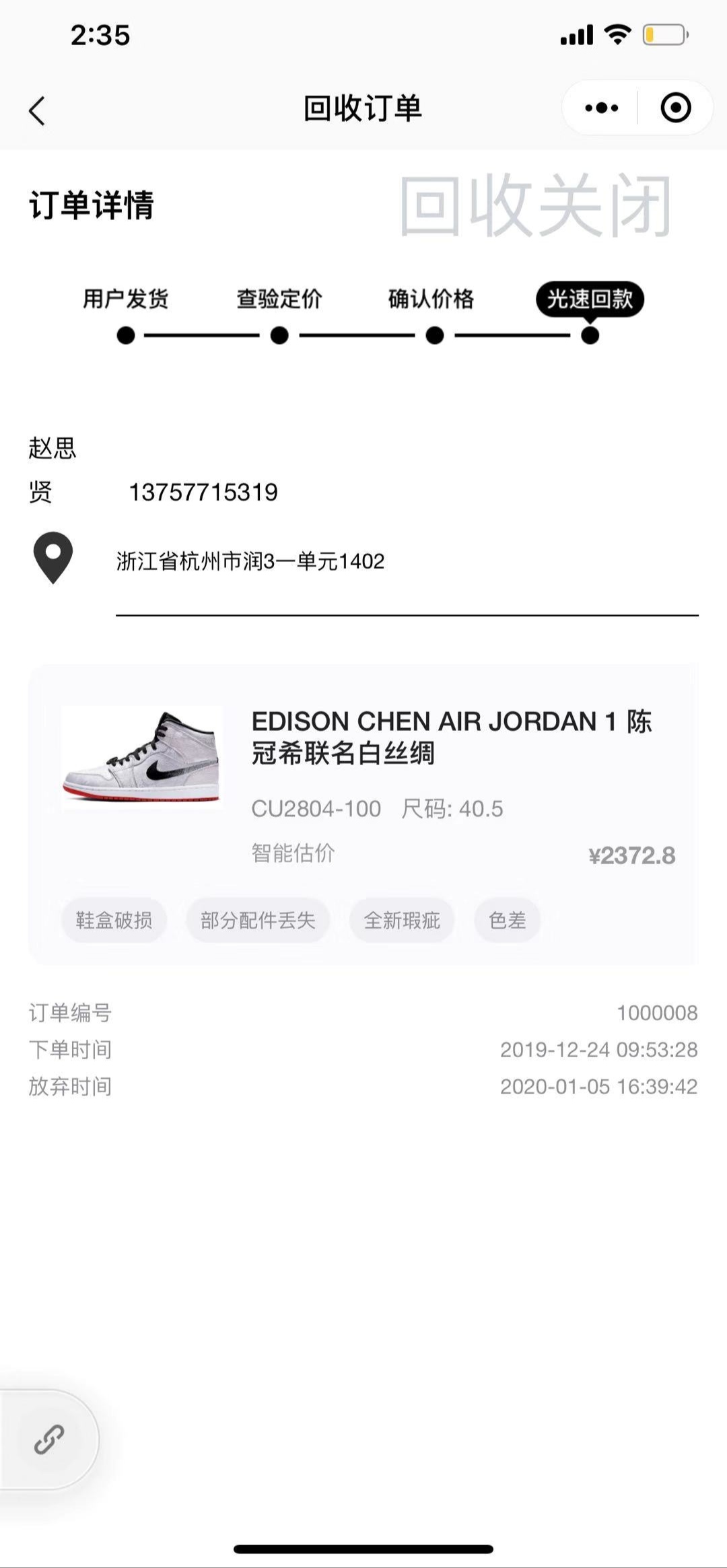
Task: Click the phone number 13757715319
Action: tap(204, 491)
